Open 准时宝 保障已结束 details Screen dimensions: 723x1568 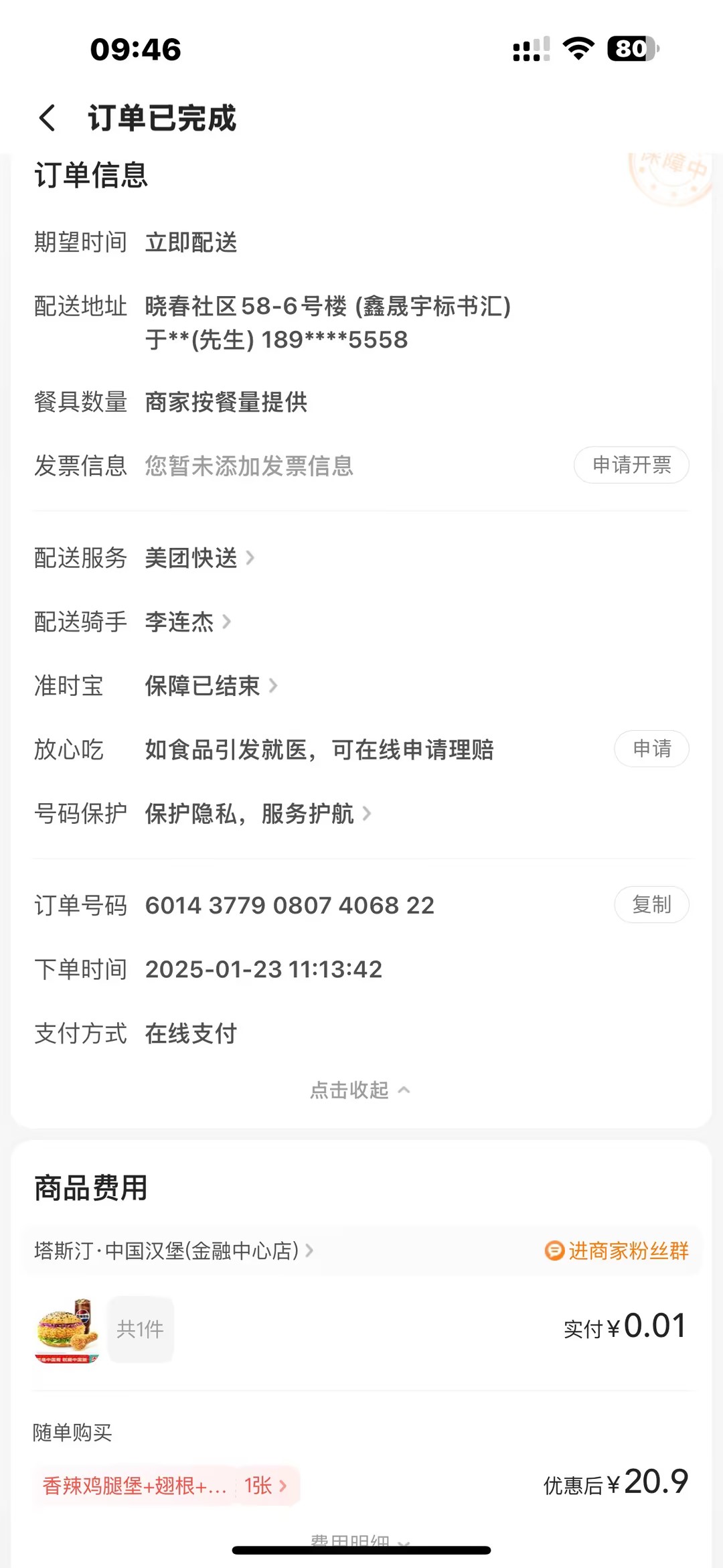[210, 686]
